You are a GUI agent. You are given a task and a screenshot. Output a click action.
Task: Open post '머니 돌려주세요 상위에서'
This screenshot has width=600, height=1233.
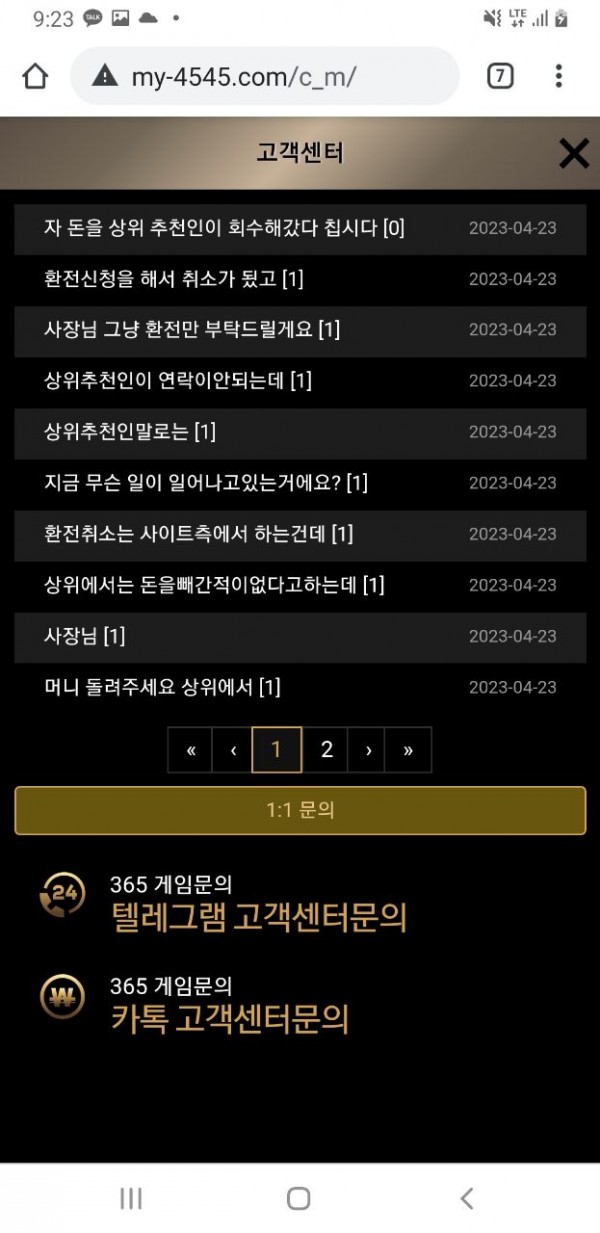tap(162, 687)
